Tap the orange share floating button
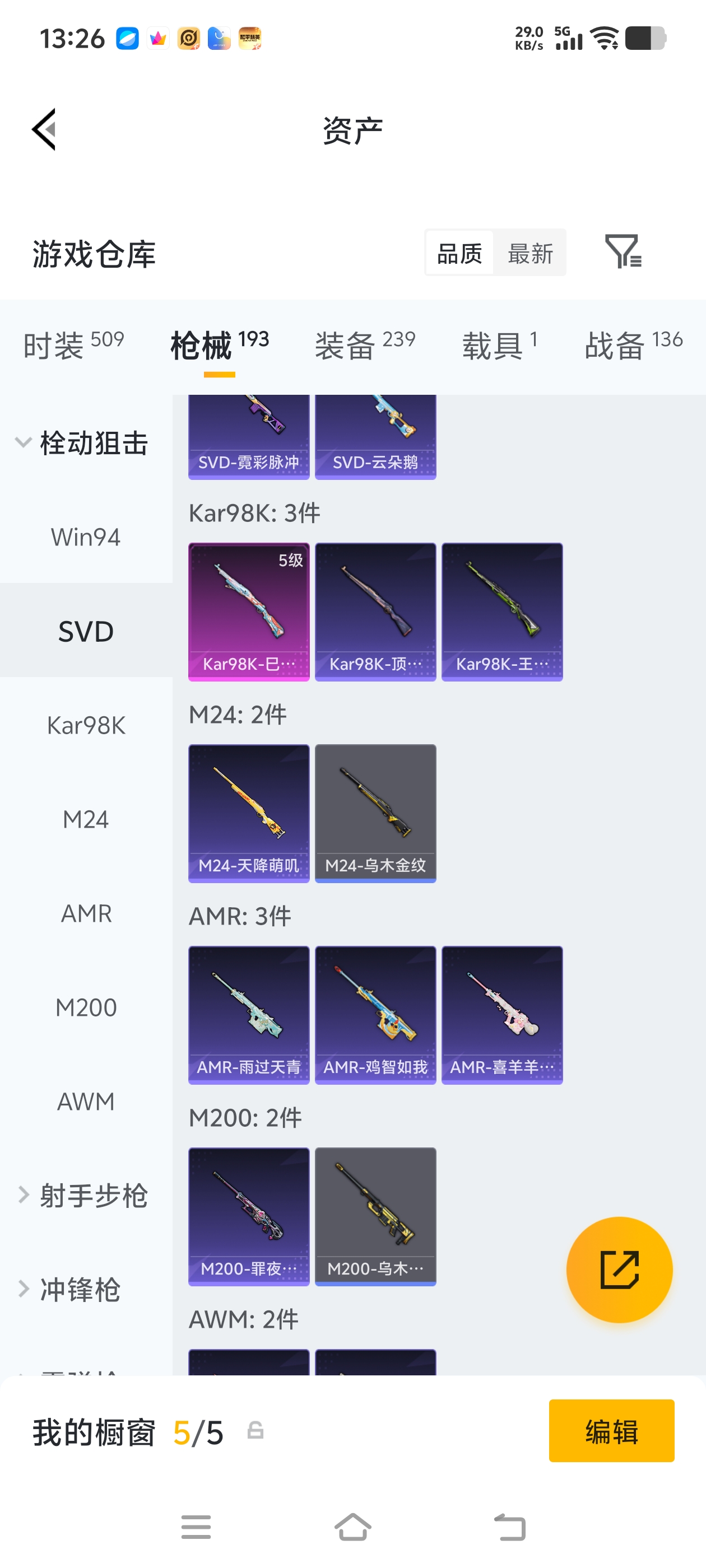Image resolution: width=706 pixels, height=1568 pixels. click(619, 1269)
